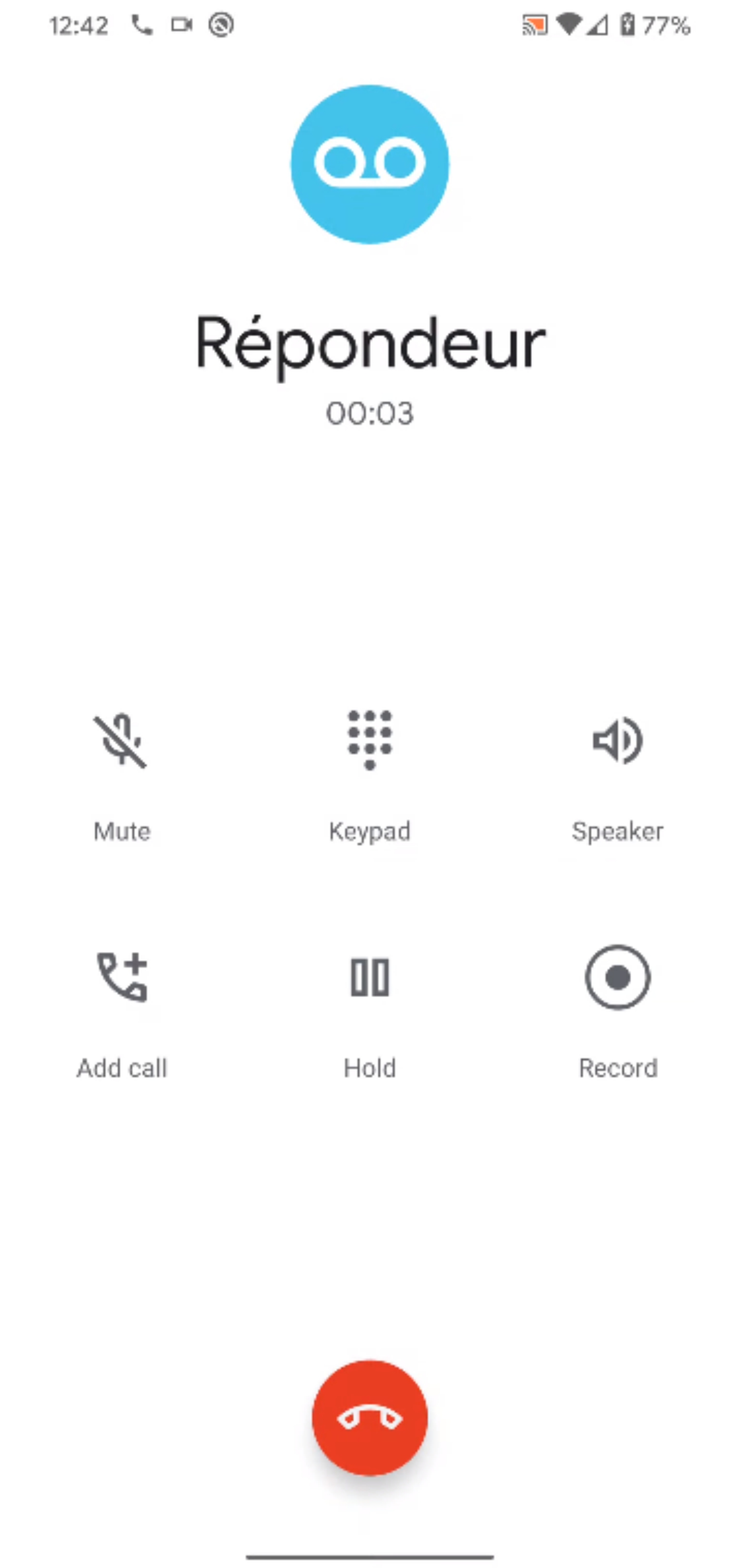
Task: Put the Répondeur call on Hold
Action: click(370, 978)
